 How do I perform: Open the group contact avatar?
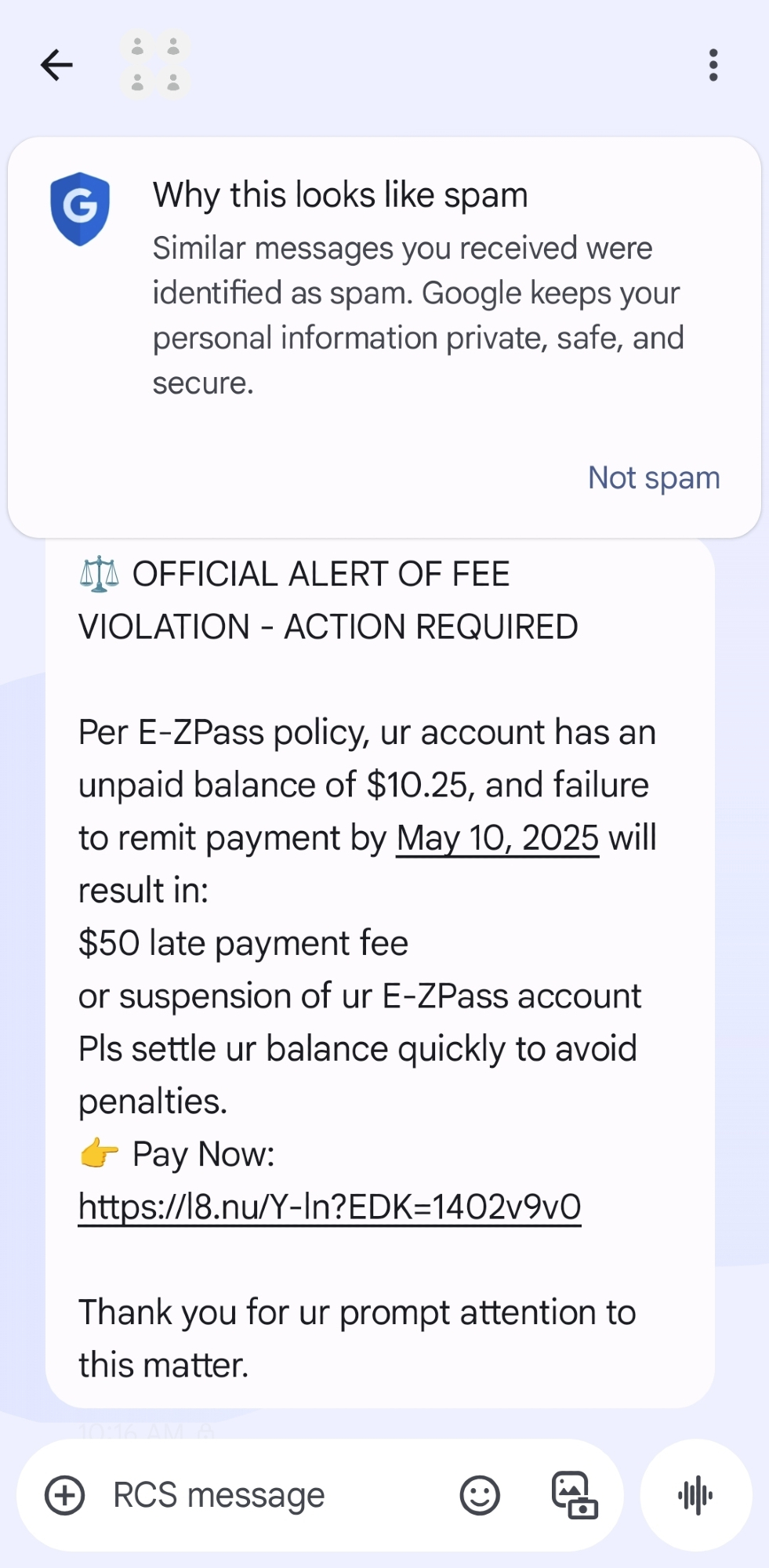(156, 65)
